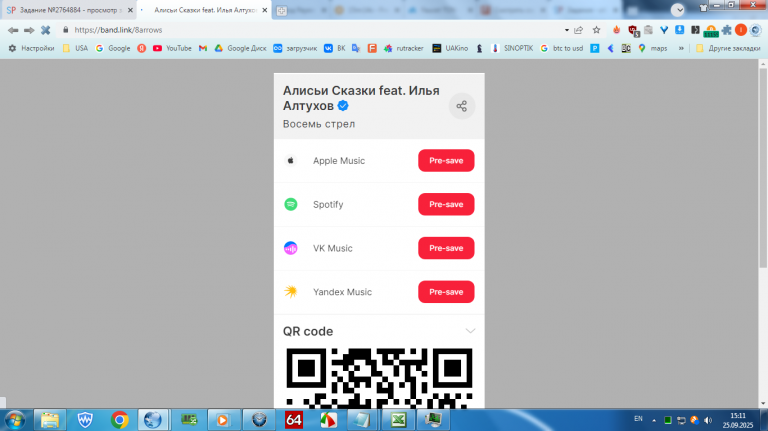
Task: Open the Windows Start menu
Action: tap(16, 419)
